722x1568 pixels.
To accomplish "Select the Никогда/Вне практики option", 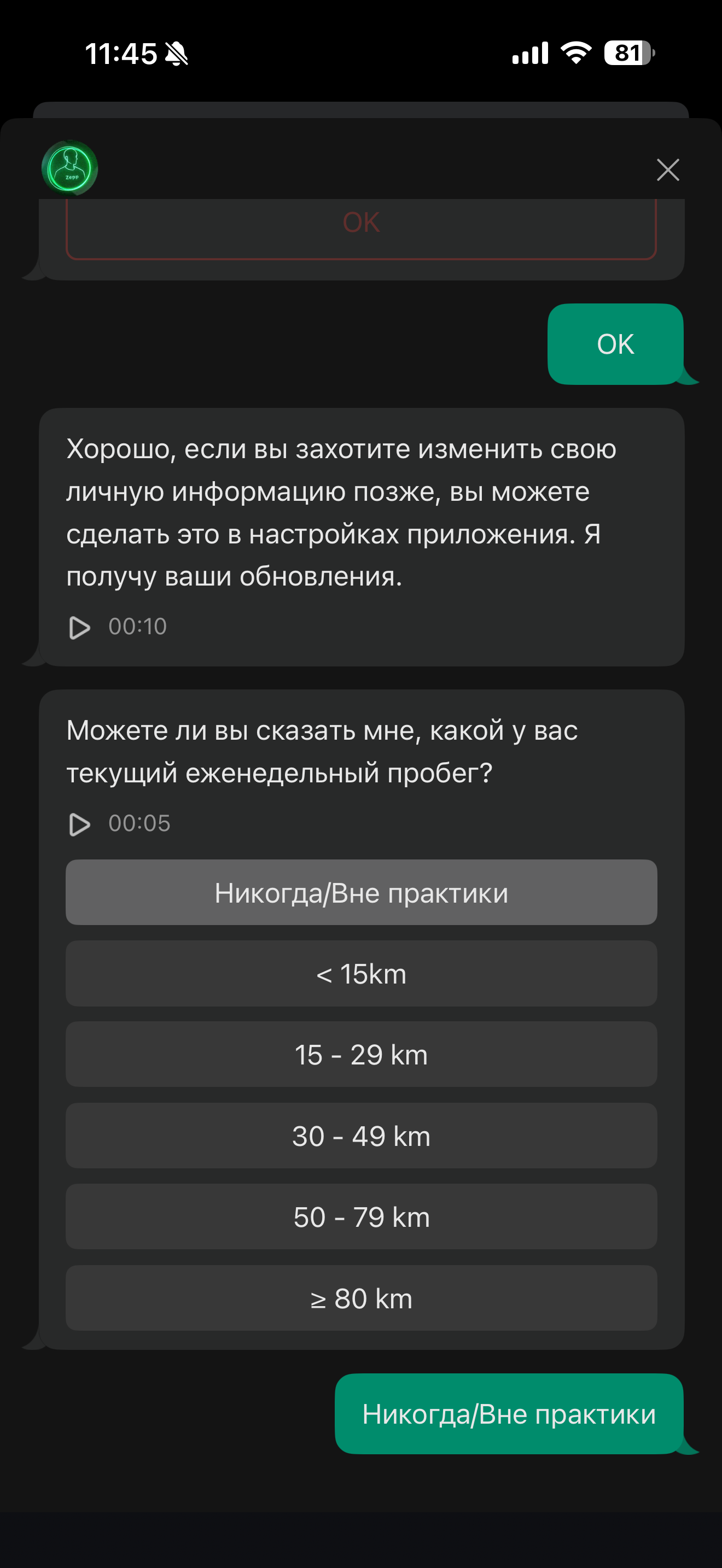I will [361, 892].
